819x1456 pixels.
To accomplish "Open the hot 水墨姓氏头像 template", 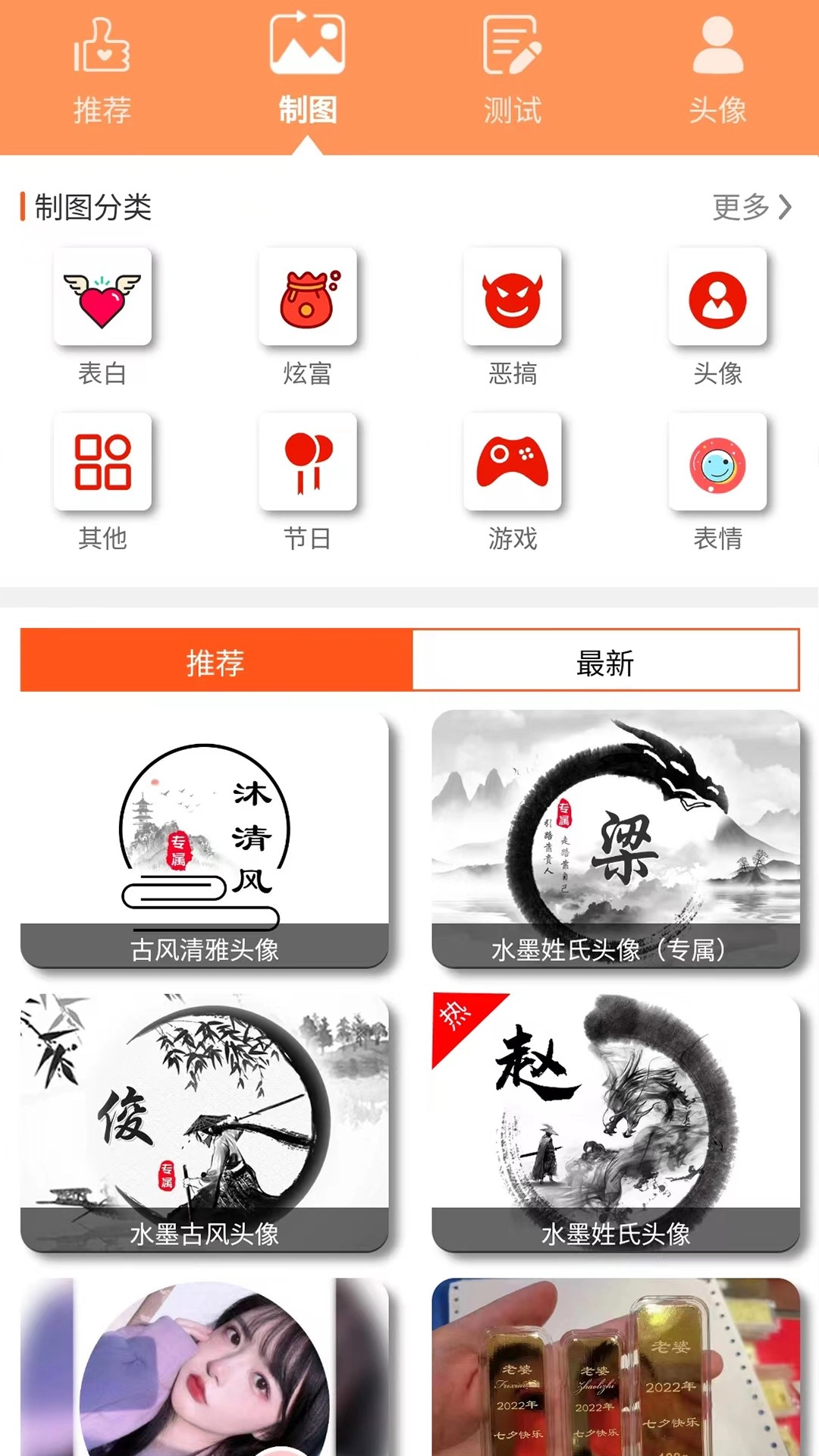I will pos(616,1122).
